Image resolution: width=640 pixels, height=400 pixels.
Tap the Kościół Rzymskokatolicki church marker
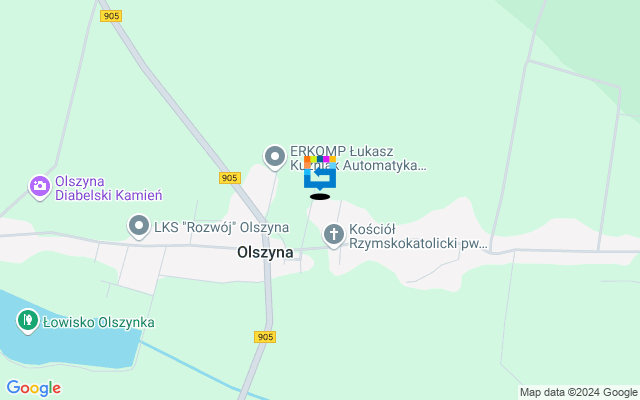tap(334, 235)
